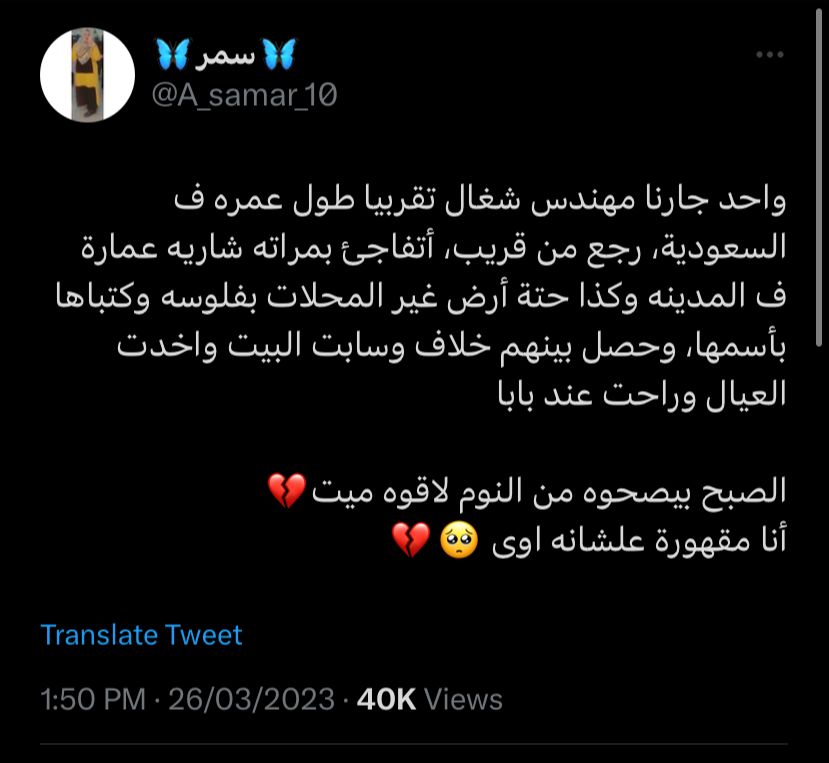
Task: Open the @A_samar_10 profile handle
Action: coord(243,95)
